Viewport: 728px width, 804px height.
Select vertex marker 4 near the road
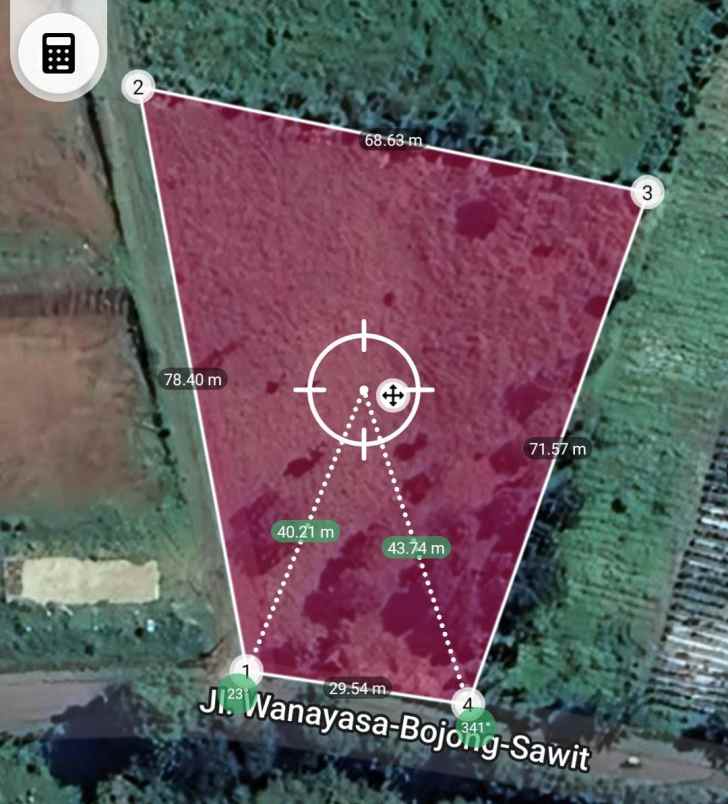coord(467,703)
